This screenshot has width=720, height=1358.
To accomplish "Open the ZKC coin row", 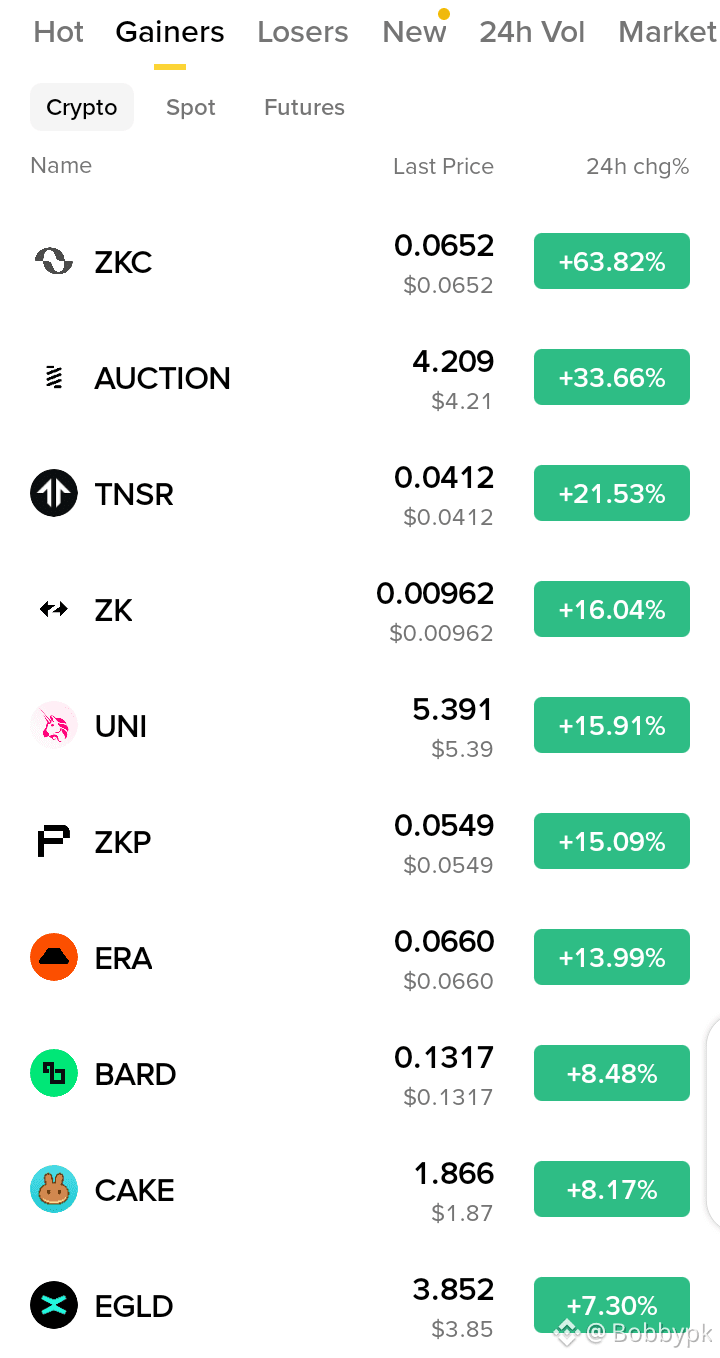I will tap(360, 262).
